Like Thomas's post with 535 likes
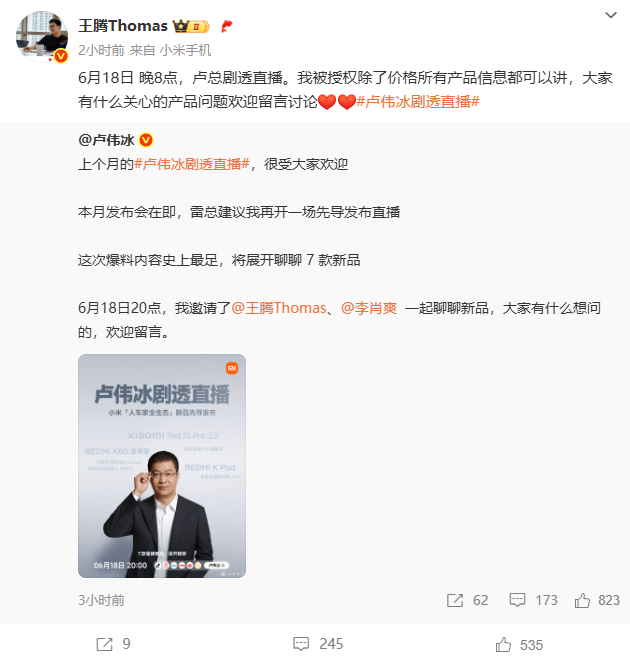Screen dimensions: 630x660 click(519, 644)
